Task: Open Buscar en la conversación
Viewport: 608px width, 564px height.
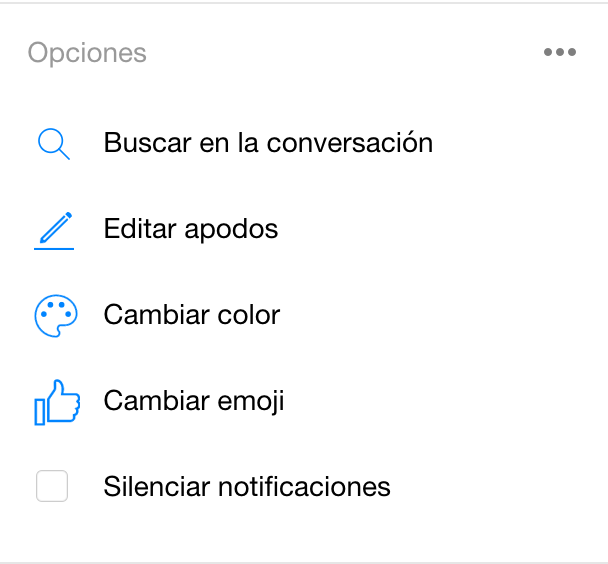Action: point(267,143)
